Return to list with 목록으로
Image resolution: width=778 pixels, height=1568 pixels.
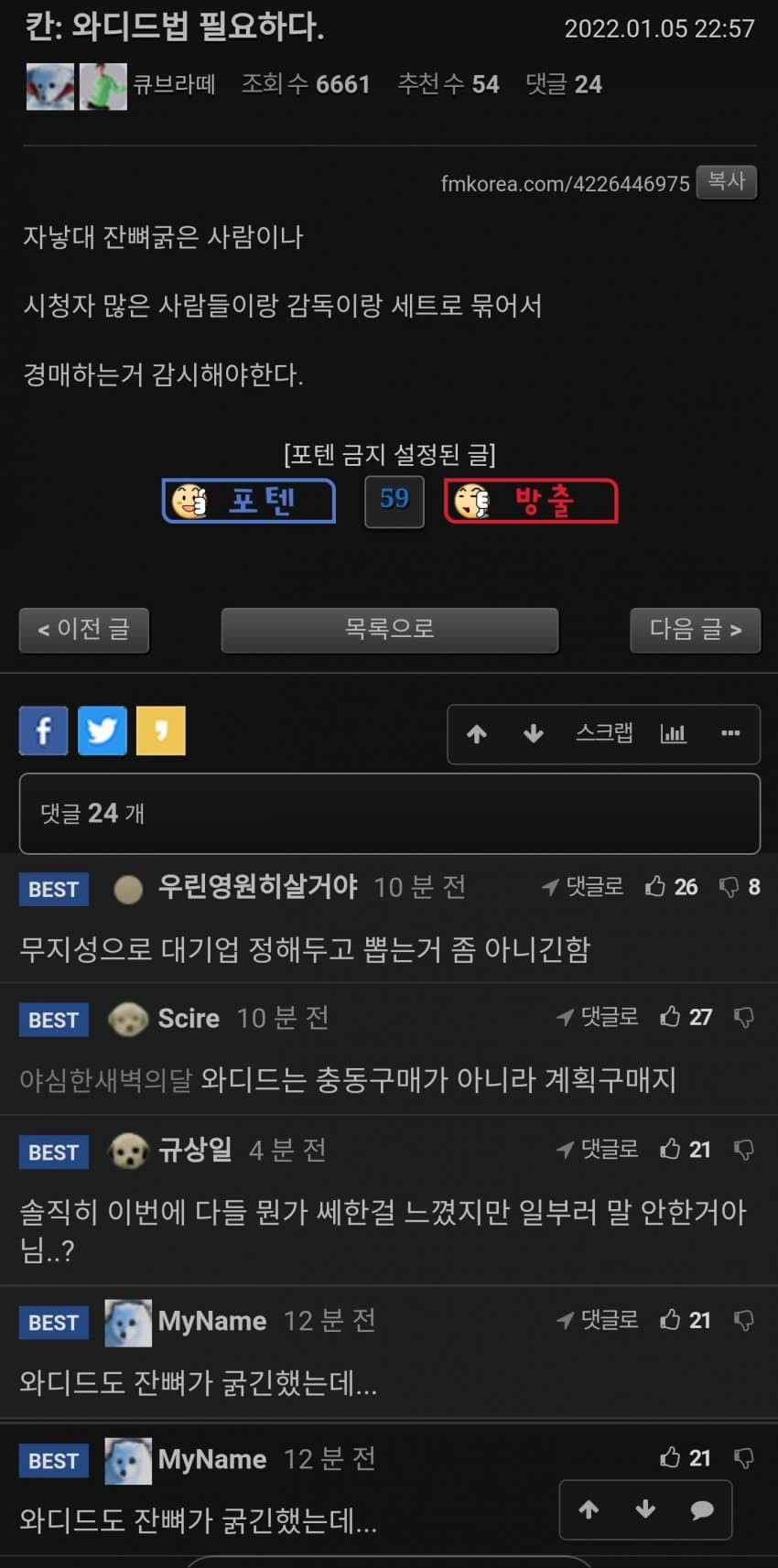[389, 630]
